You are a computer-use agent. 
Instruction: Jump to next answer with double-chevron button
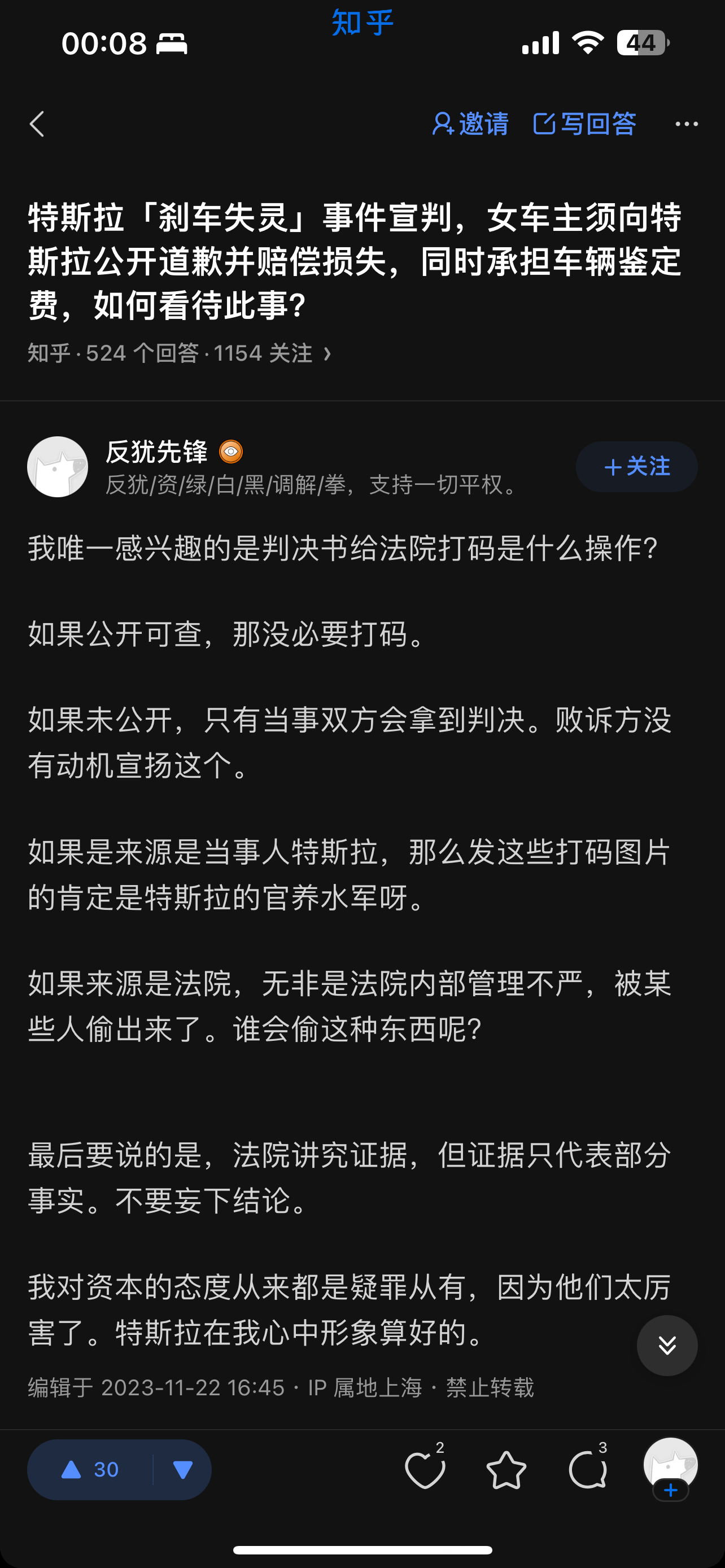667,1345
